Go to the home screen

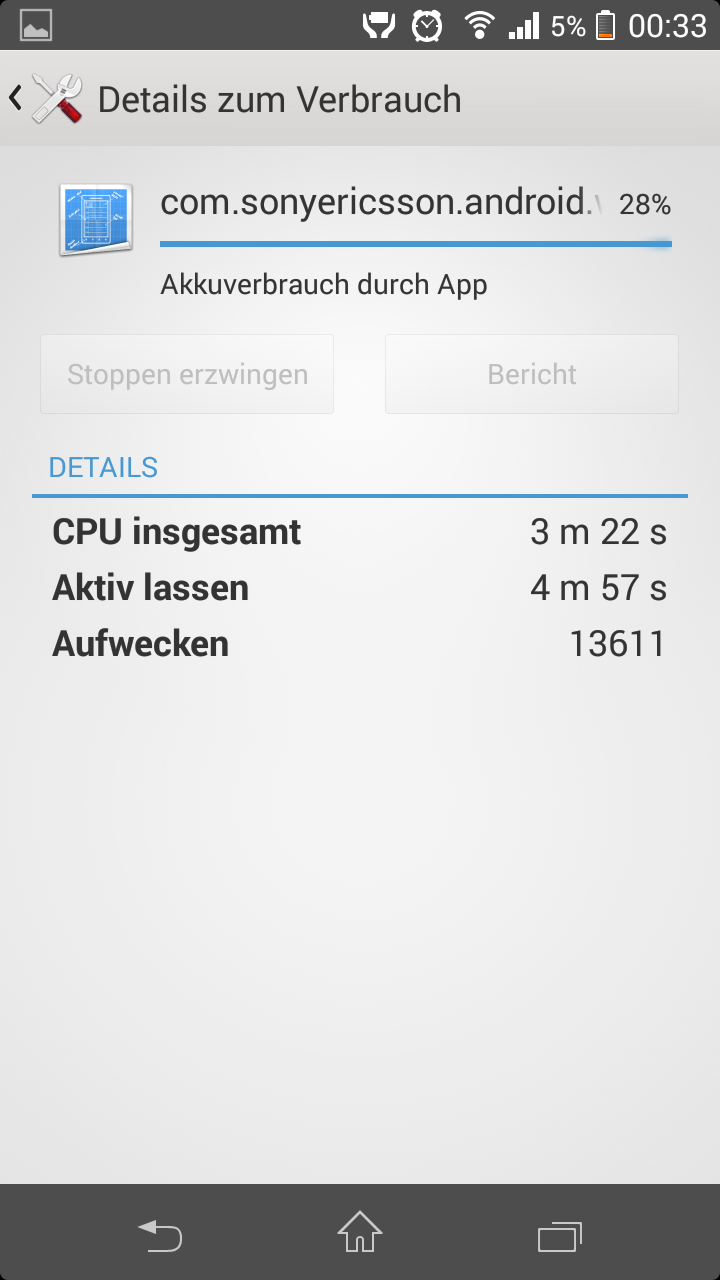[x=360, y=1234]
